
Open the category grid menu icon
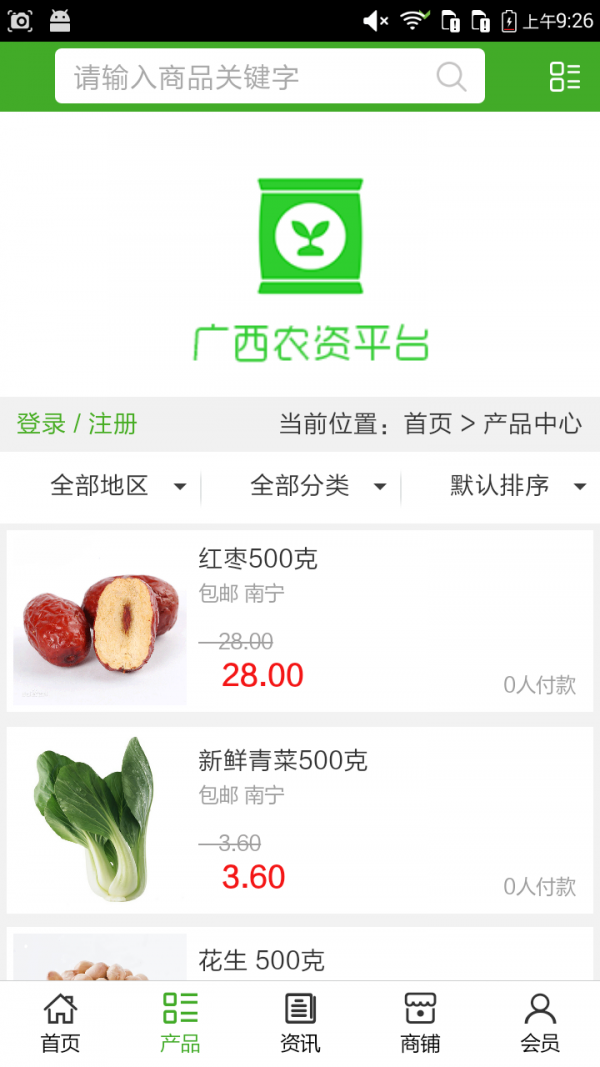click(x=564, y=77)
